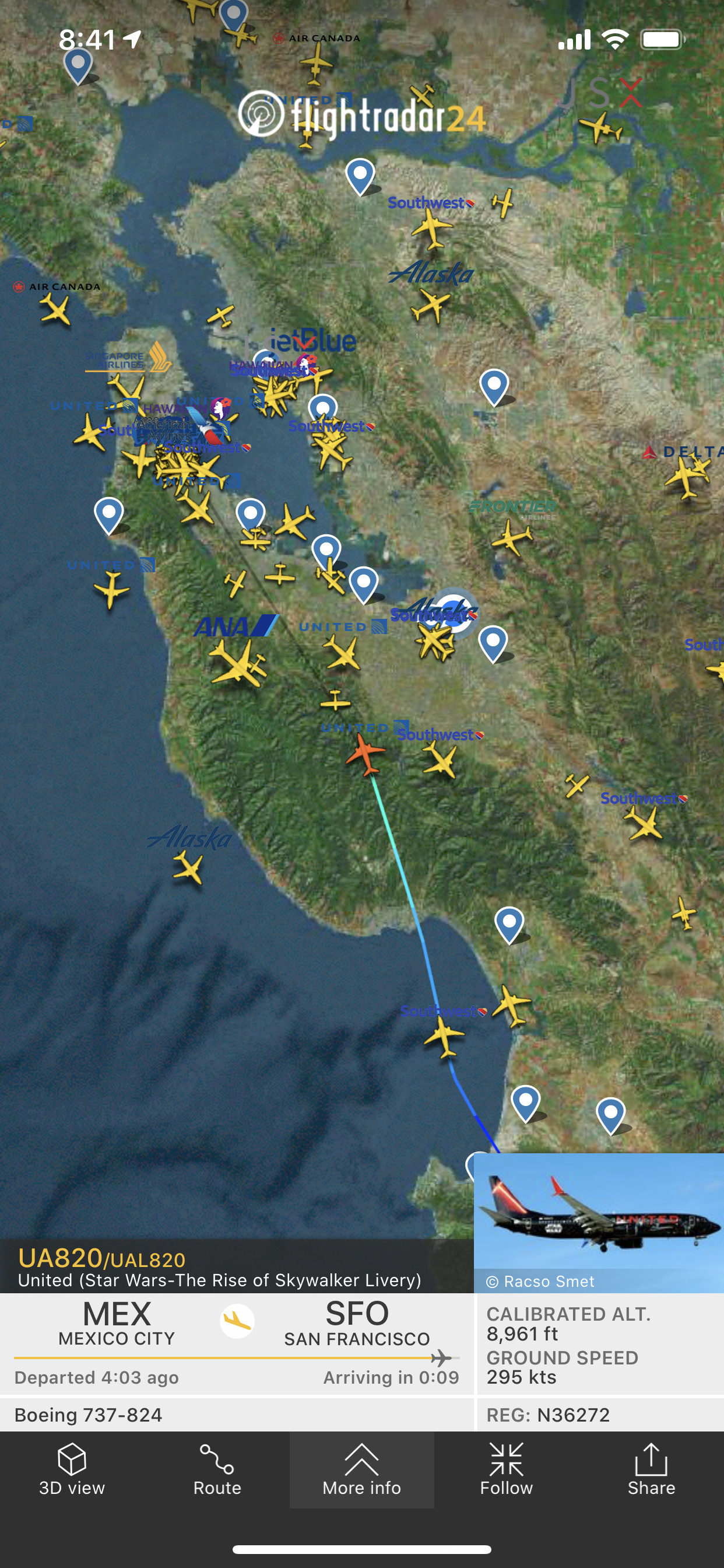Select the Frontier Airlines plane
The width and height of the screenshot is (724, 1568).
[x=513, y=537]
